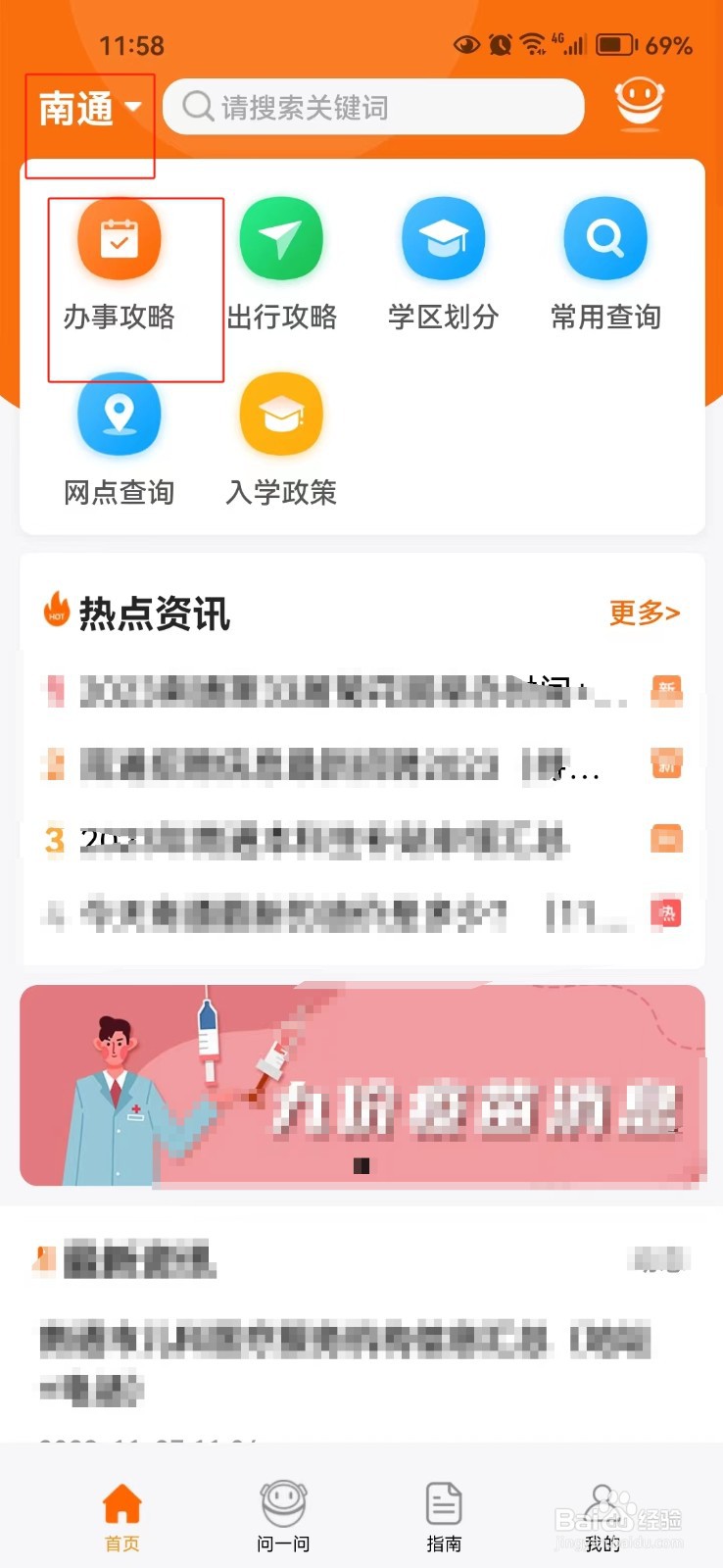Image resolution: width=723 pixels, height=1568 pixels.
Task: Open the robot assistant icon beside search
Action: 639,101
